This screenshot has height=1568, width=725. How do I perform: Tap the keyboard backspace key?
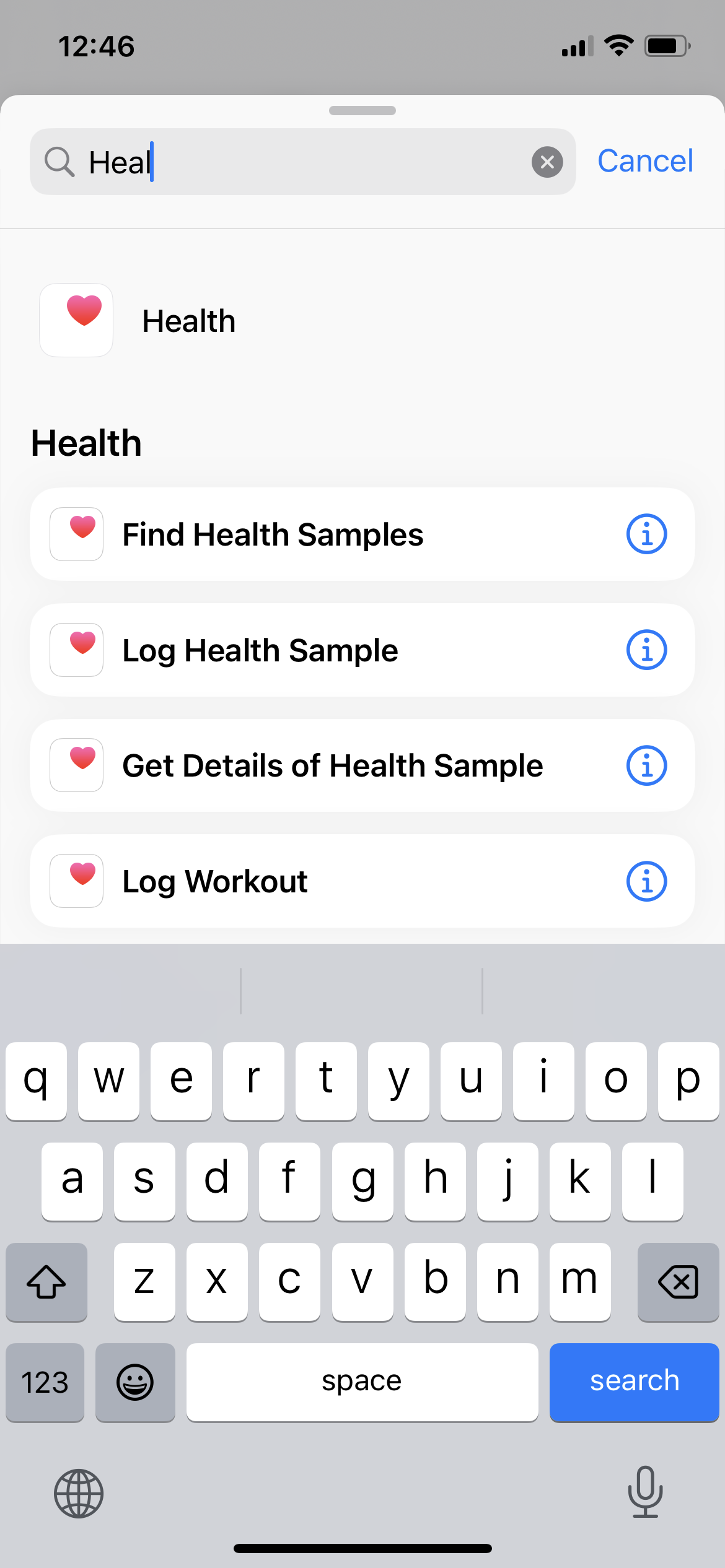678,1281
